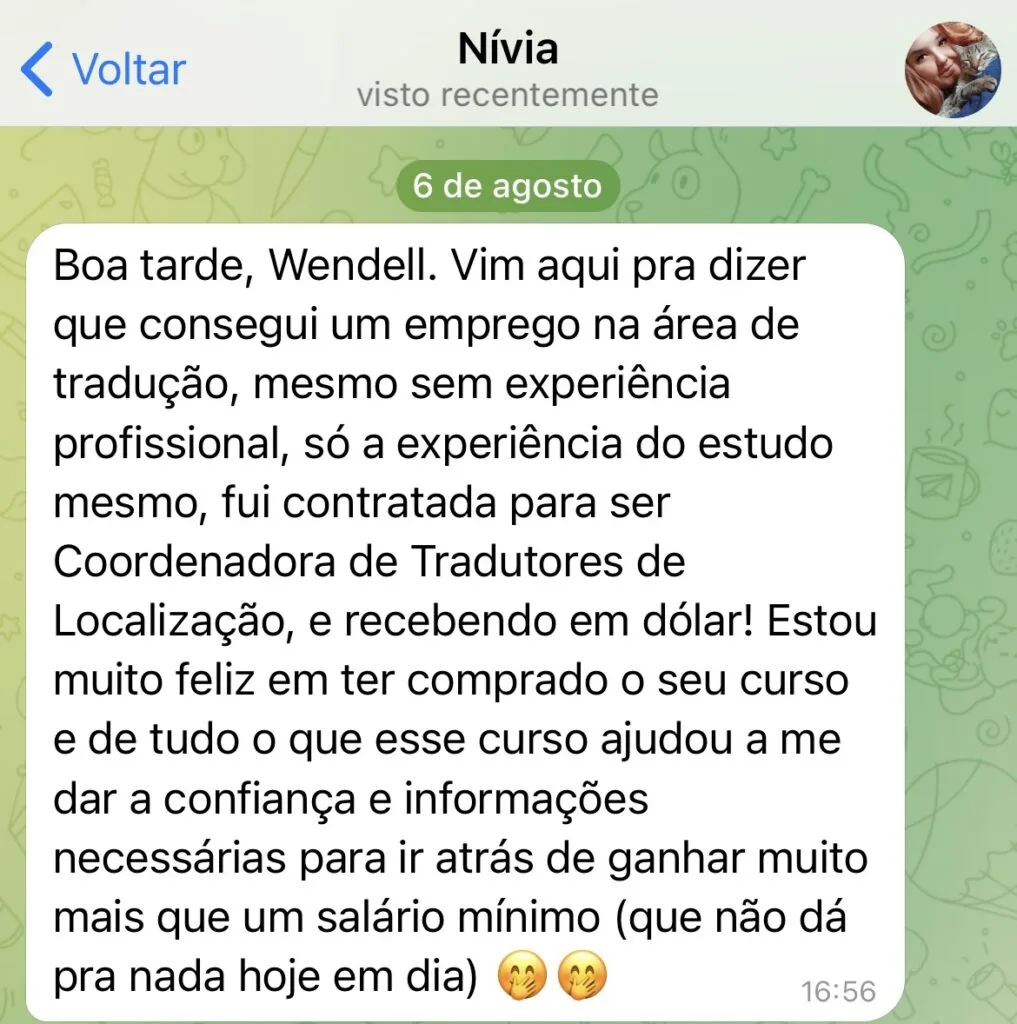This screenshot has width=1017, height=1024.
Task: Go back using the Voltar button
Action: (x=104, y=70)
